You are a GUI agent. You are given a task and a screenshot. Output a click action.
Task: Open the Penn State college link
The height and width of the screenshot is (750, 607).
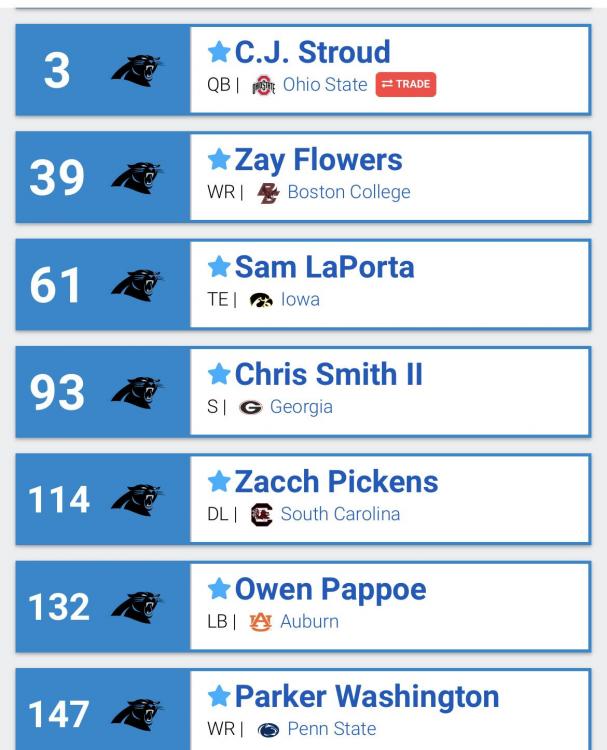pyautogui.click(x=331, y=729)
